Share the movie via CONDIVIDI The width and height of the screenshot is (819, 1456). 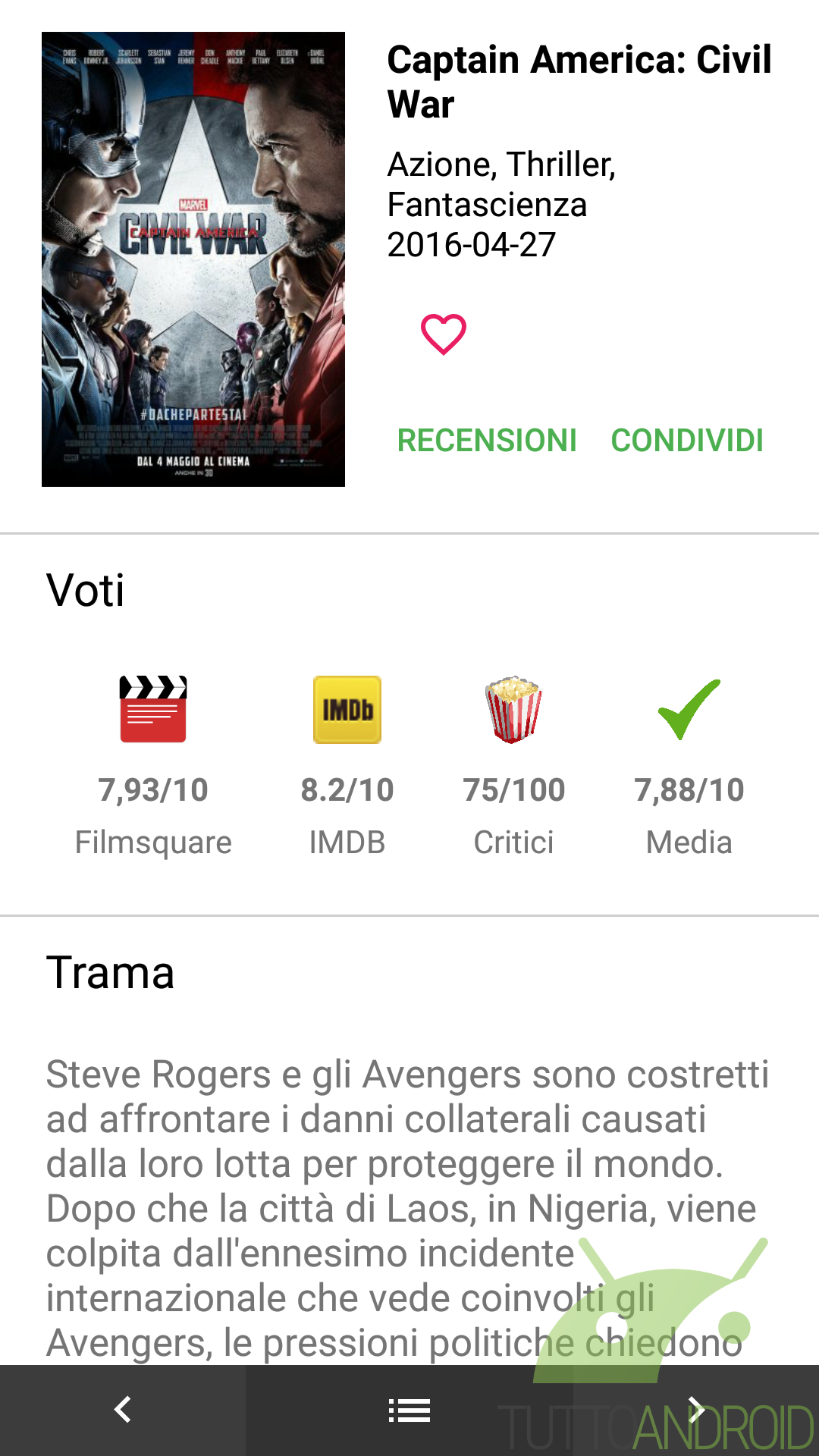pos(687,441)
